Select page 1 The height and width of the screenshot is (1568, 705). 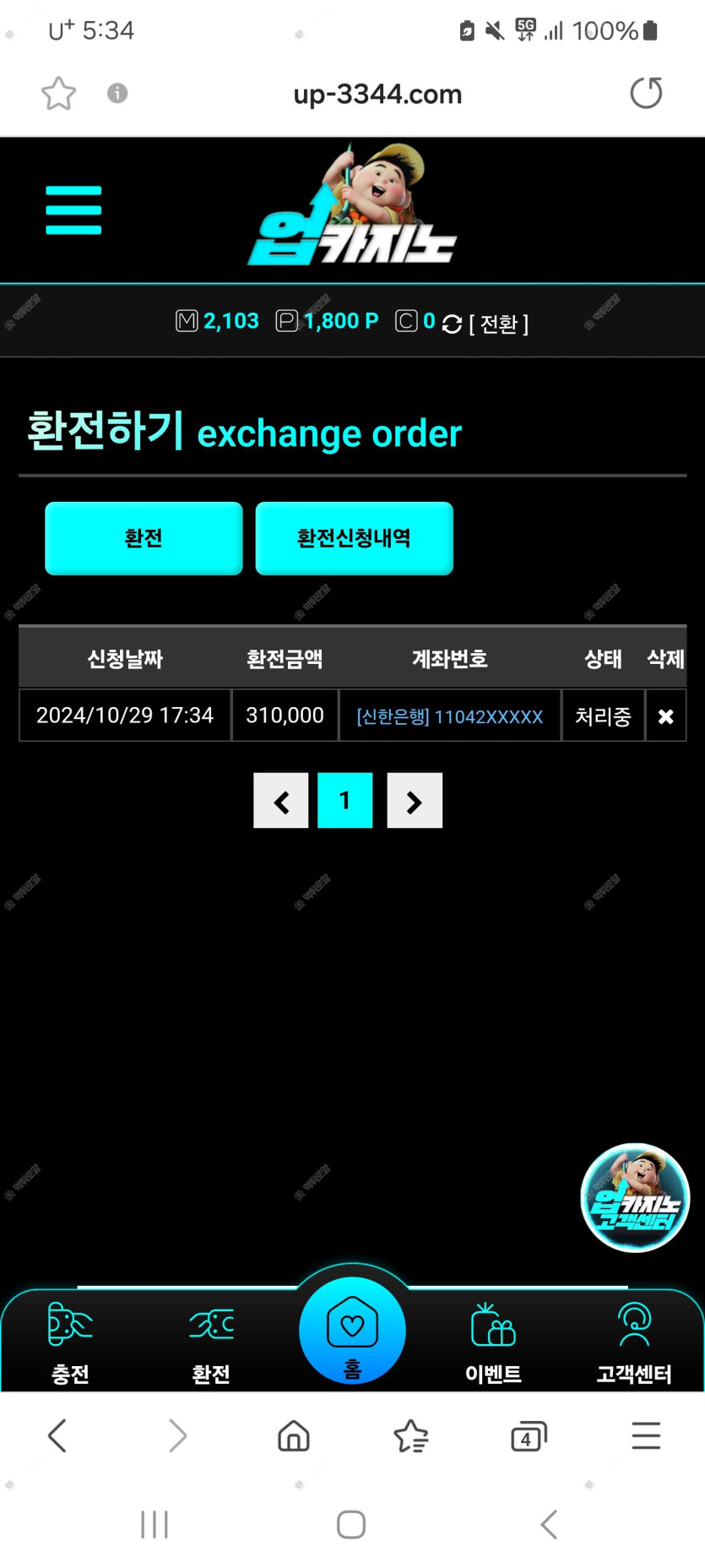[x=344, y=800]
